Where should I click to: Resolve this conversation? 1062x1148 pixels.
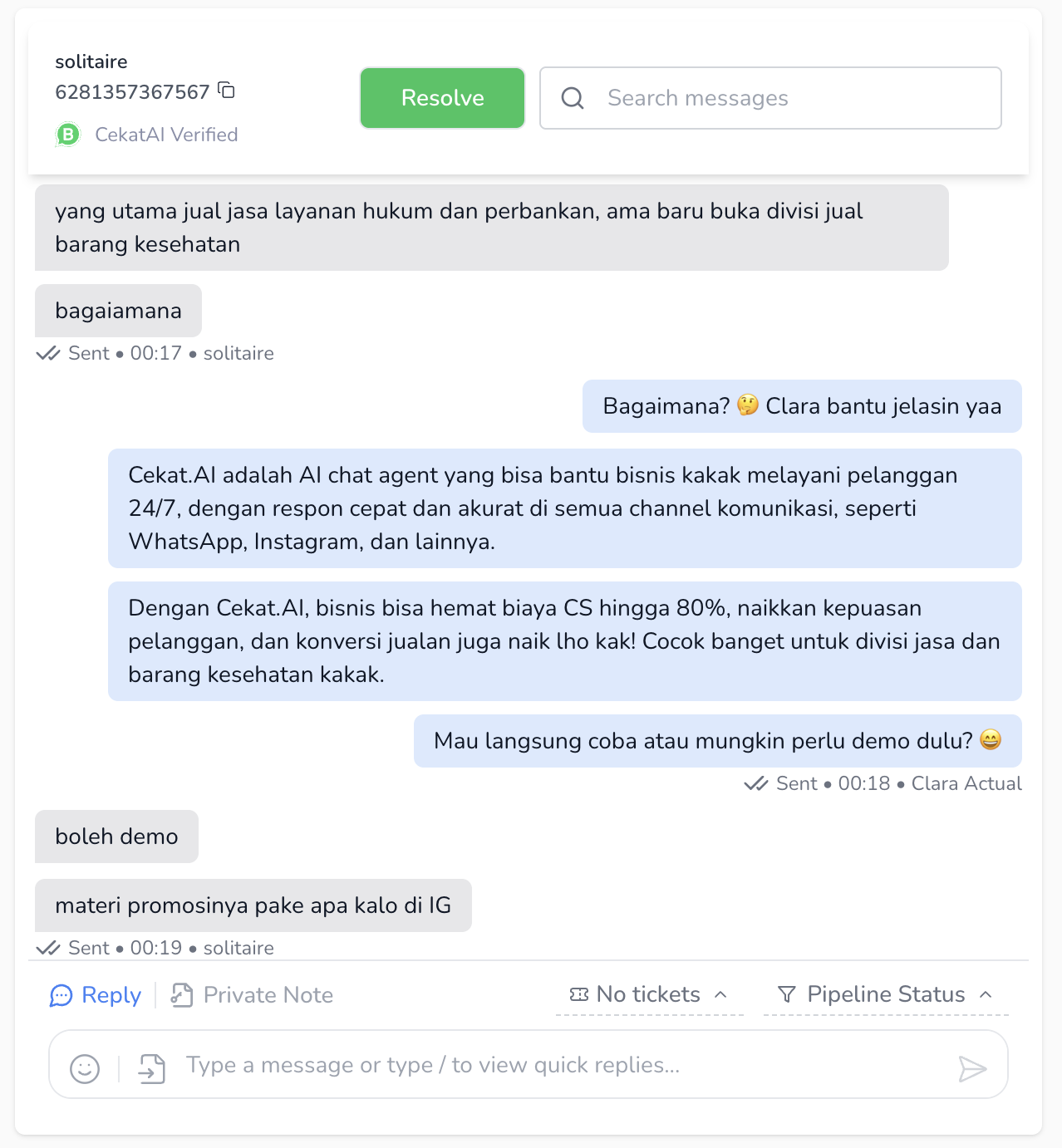click(x=442, y=98)
